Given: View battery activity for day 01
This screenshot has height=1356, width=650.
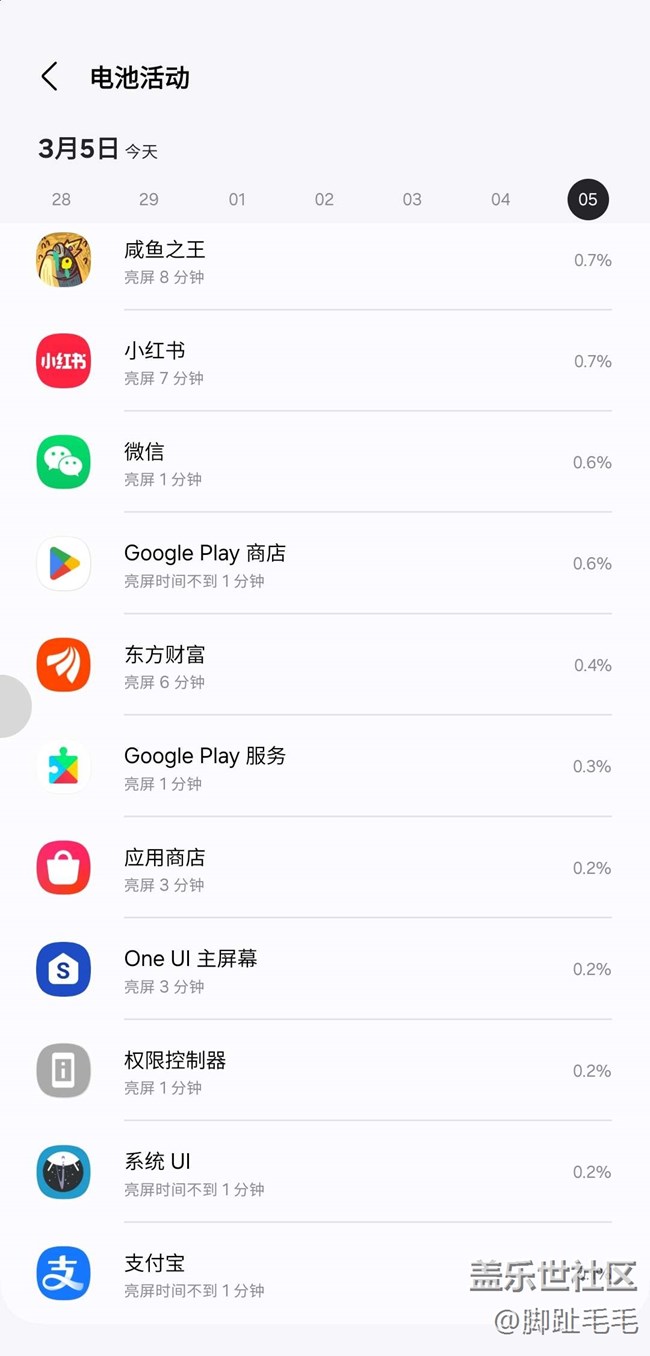Looking at the screenshot, I should point(237,199).
